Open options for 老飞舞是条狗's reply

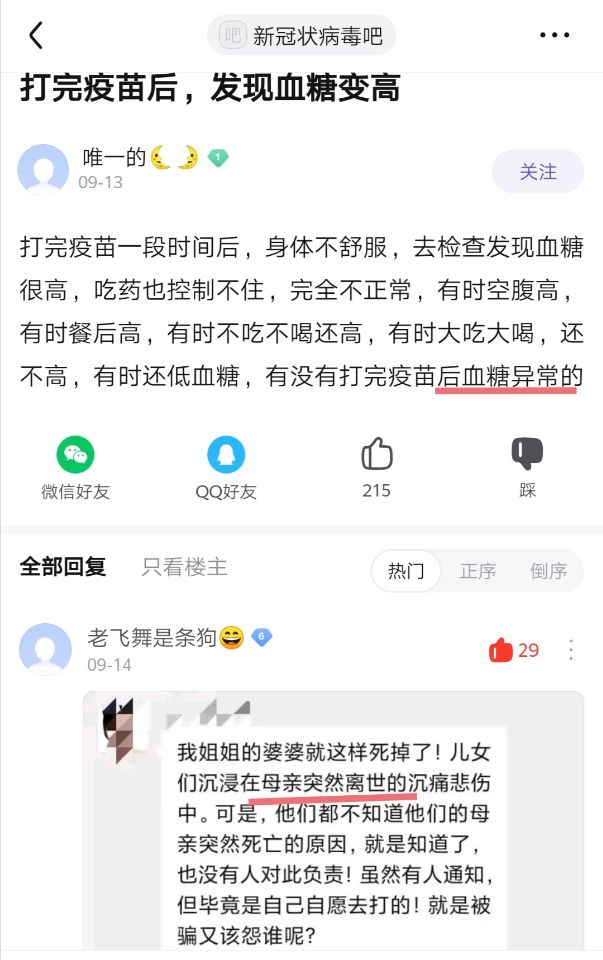click(x=571, y=650)
